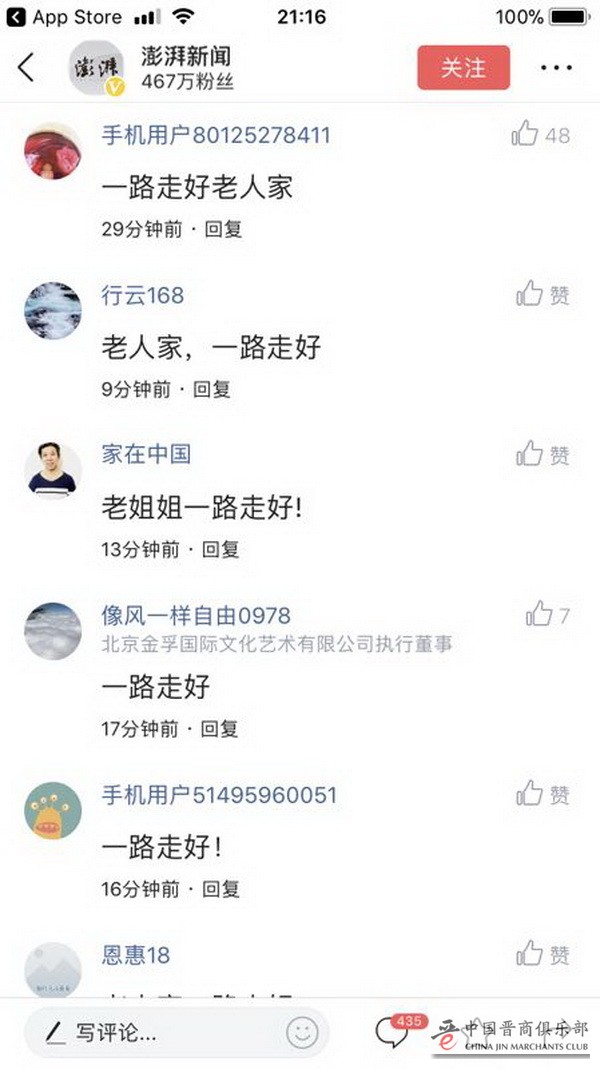600x1069 pixels.
Task: Like 像风一样自由0978's comment
Action: pyautogui.click(x=539, y=614)
